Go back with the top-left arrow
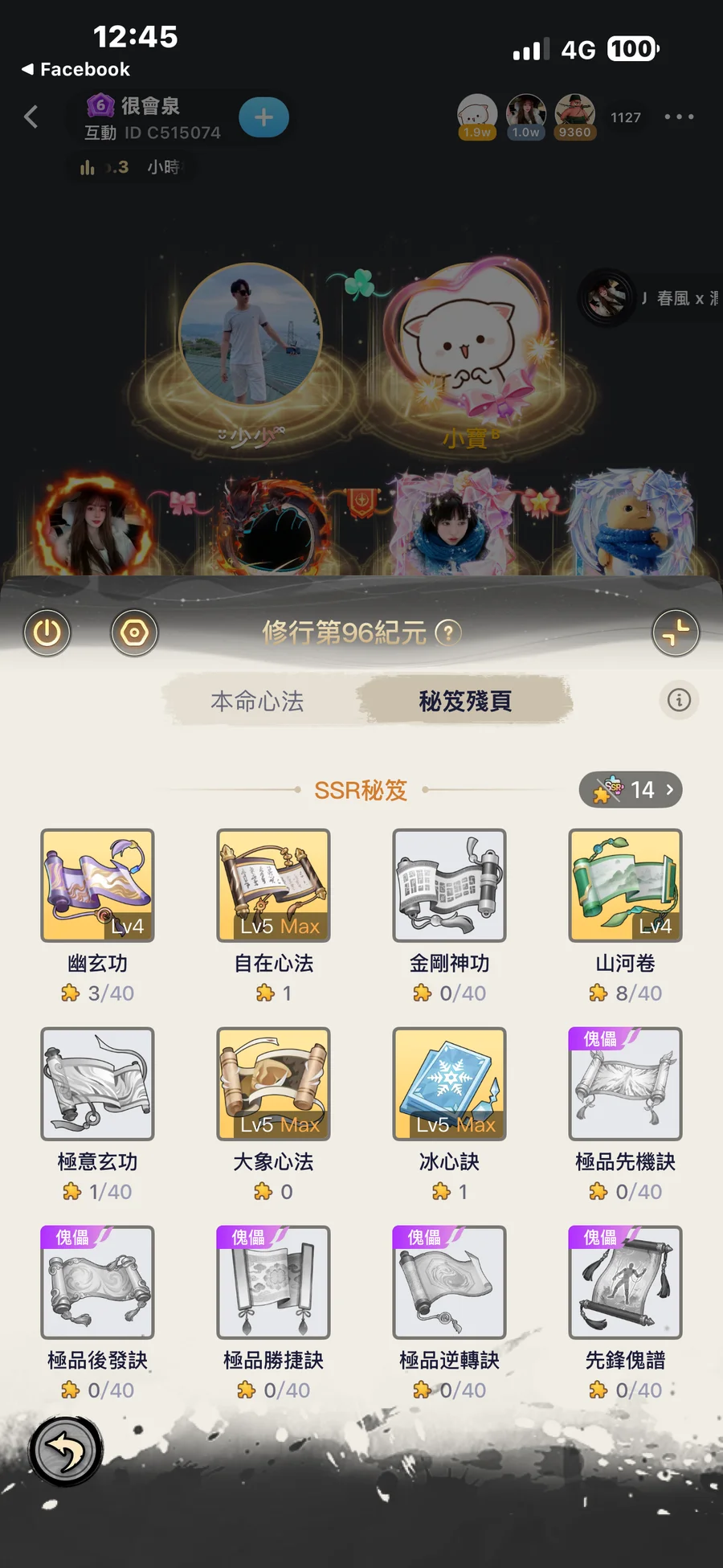Screen dimensions: 723x1568 pyautogui.click(x=31, y=117)
